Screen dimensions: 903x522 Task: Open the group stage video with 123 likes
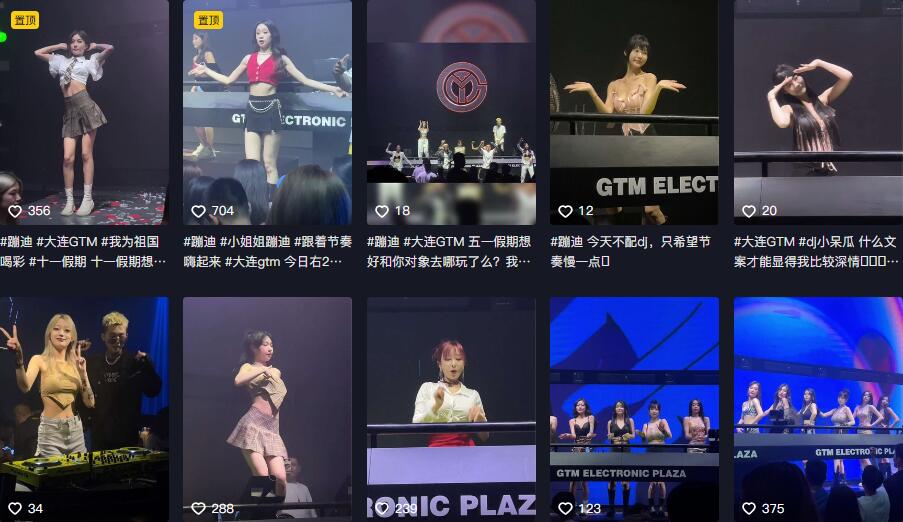coord(634,405)
